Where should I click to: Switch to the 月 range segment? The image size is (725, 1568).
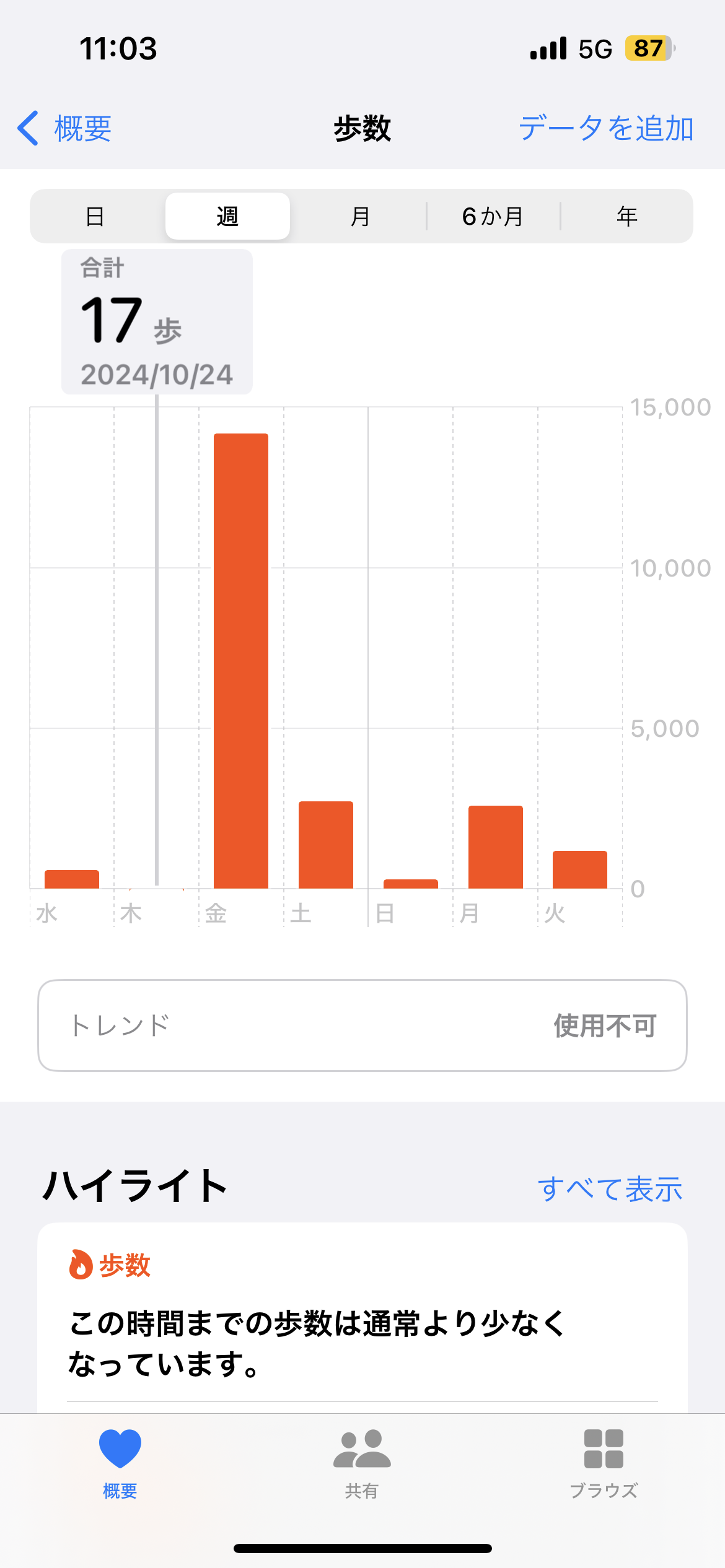tap(360, 216)
